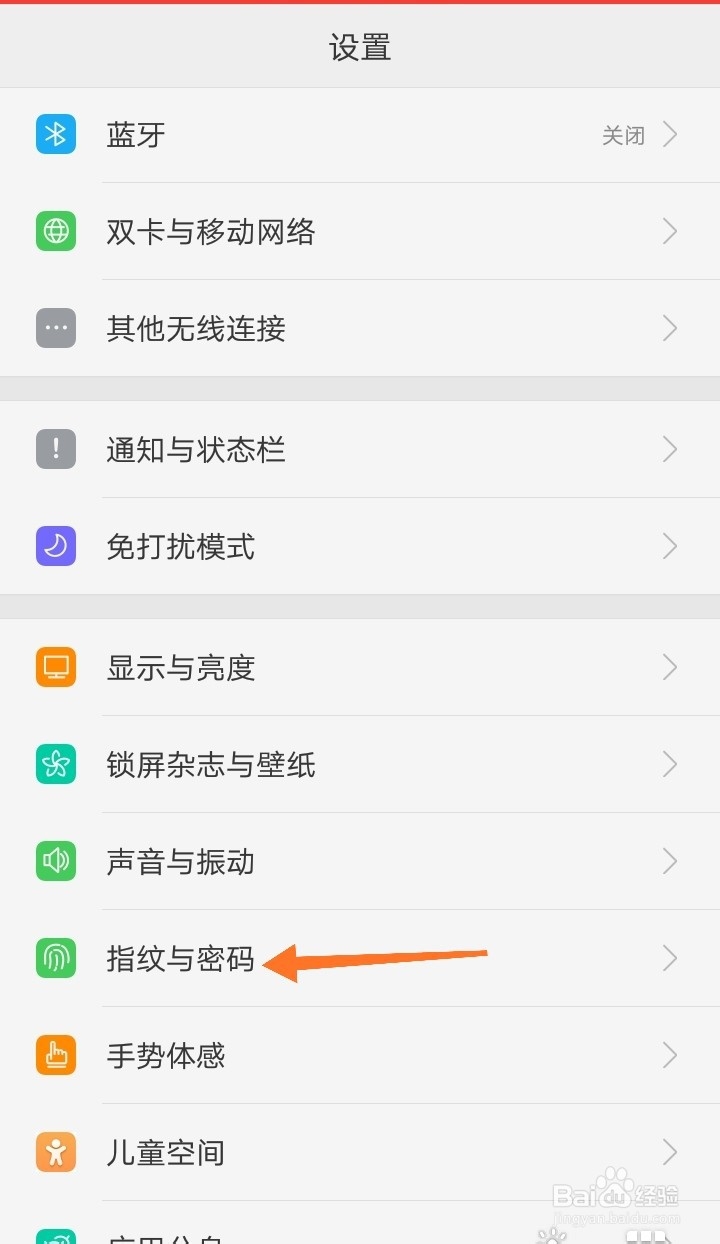The width and height of the screenshot is (720, 1244).
Task: Tap the Bluetooth 关闭 status text
Action: click(625, 133)
